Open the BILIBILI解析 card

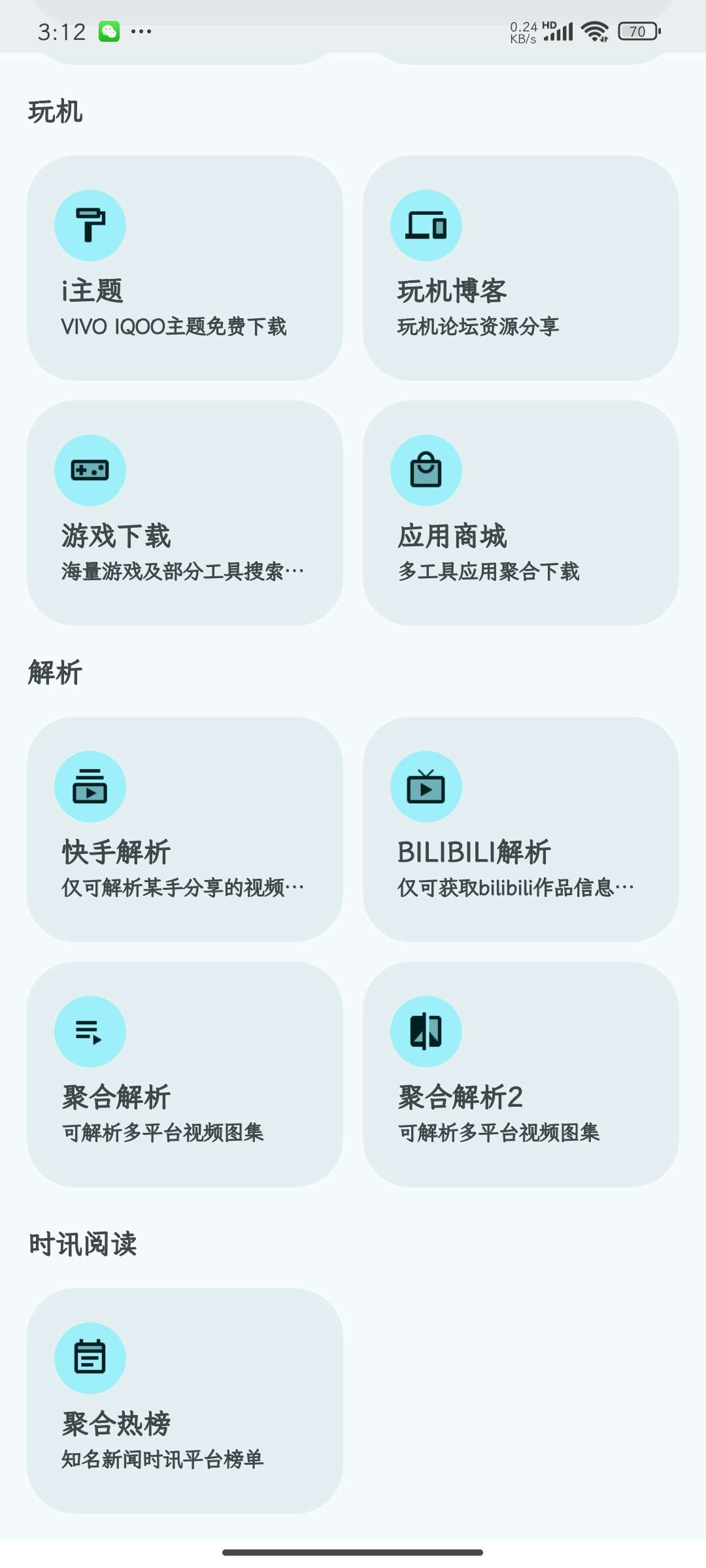[x=520, y=829]
